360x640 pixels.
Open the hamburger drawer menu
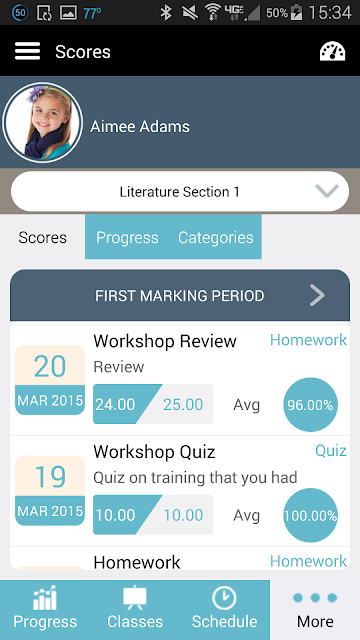coord(27,51)
